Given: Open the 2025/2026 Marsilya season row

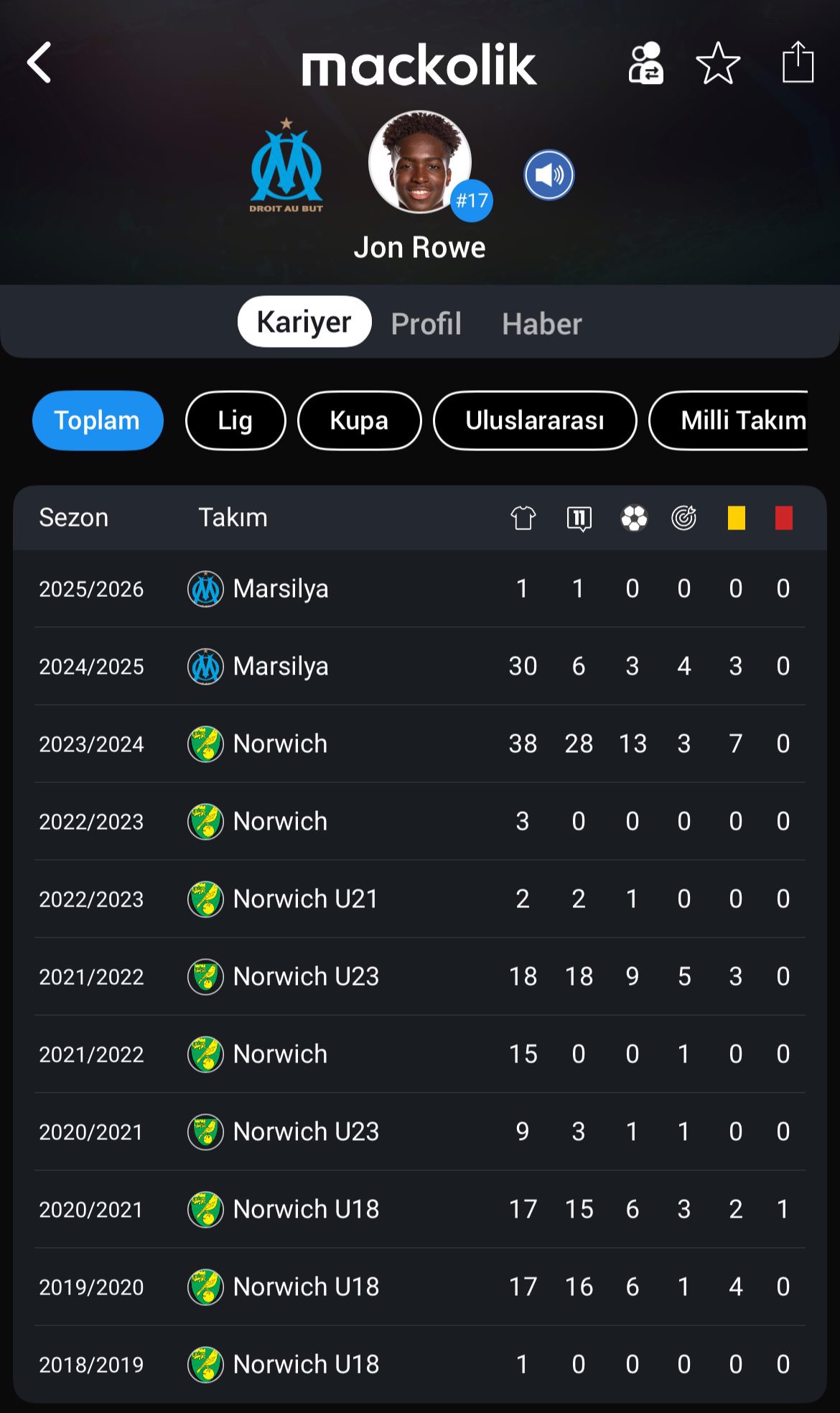Looking at the screenshot, I should 420,589.
